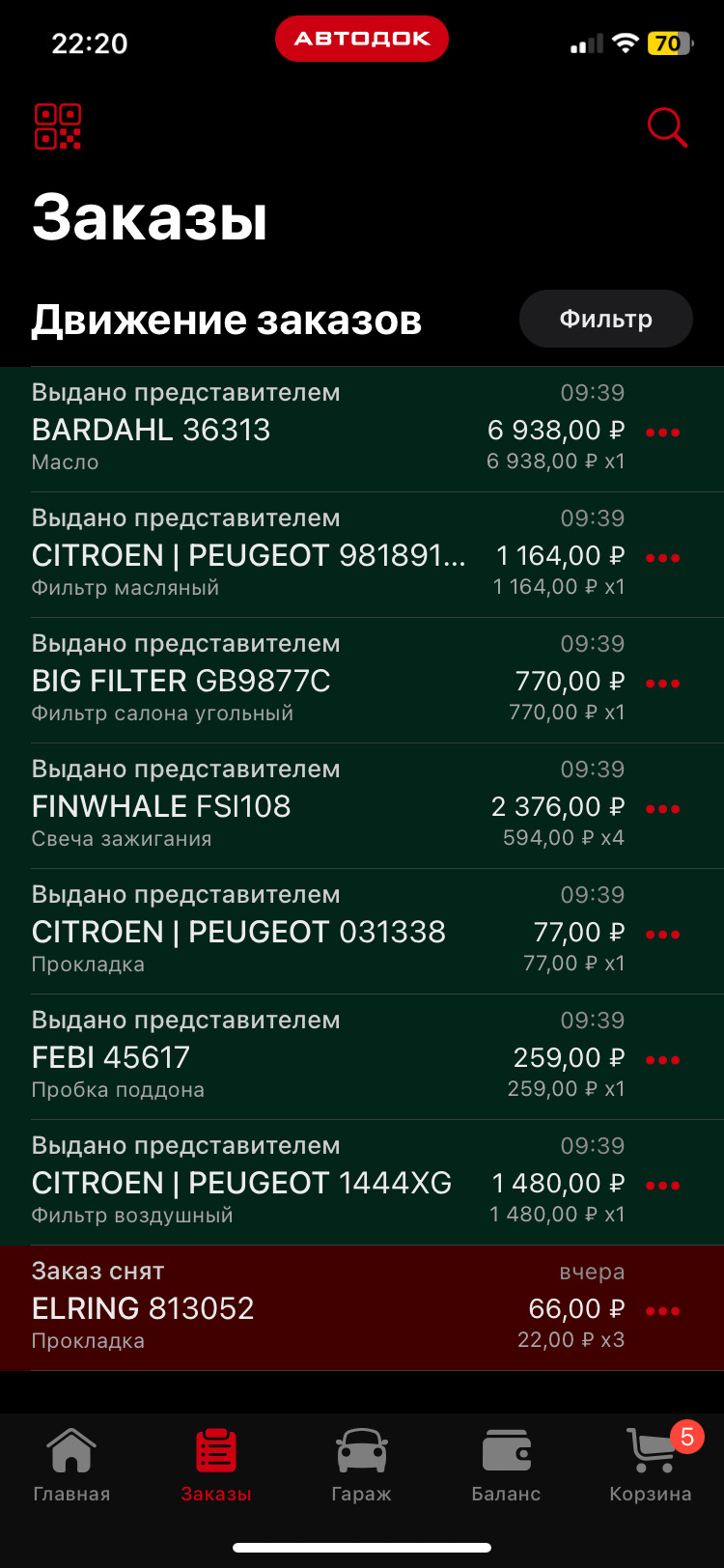Open the cancelled ELRING 813052 order
The image size is (724, 1568).
tap(290, 1308)
